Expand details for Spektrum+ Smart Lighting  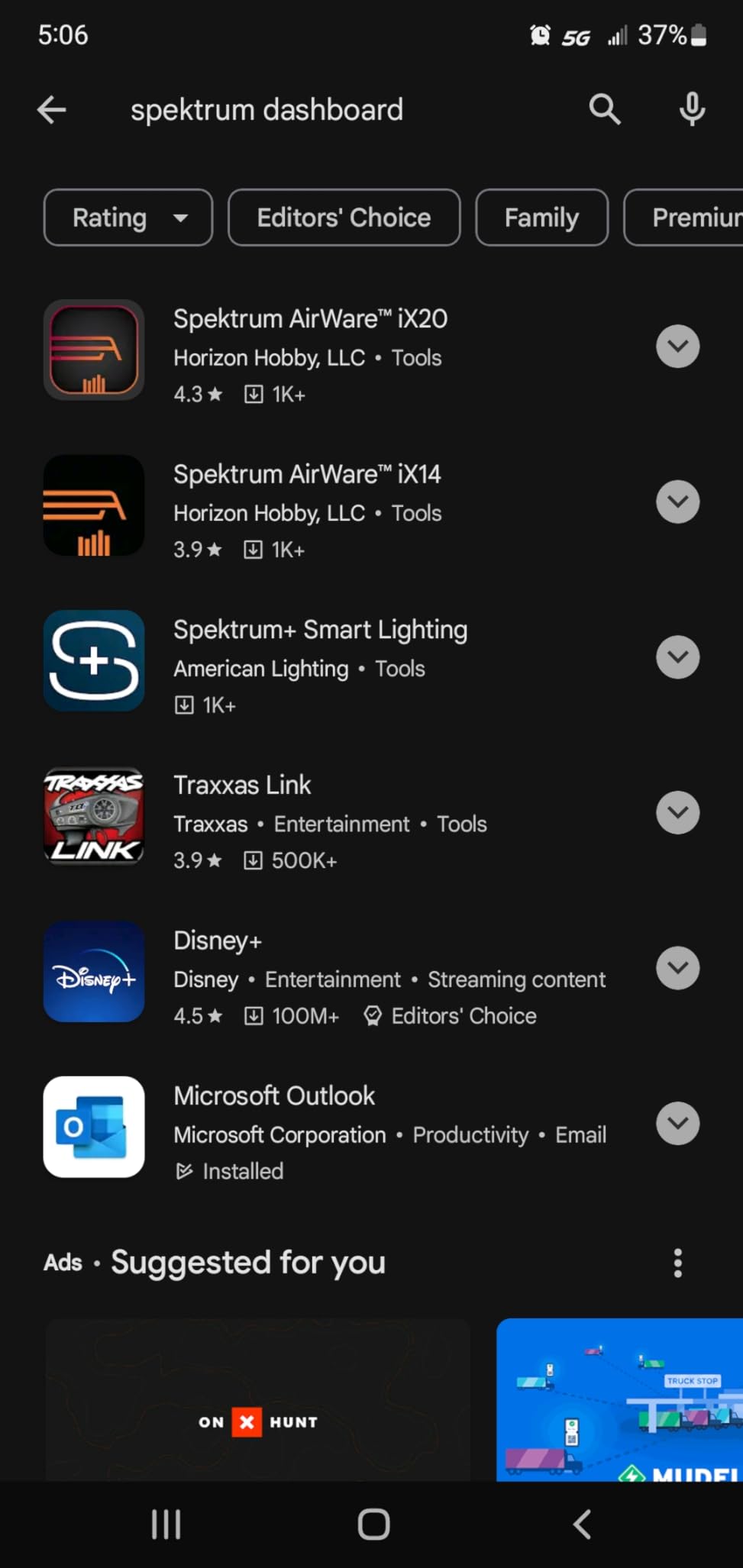point(677,657)
